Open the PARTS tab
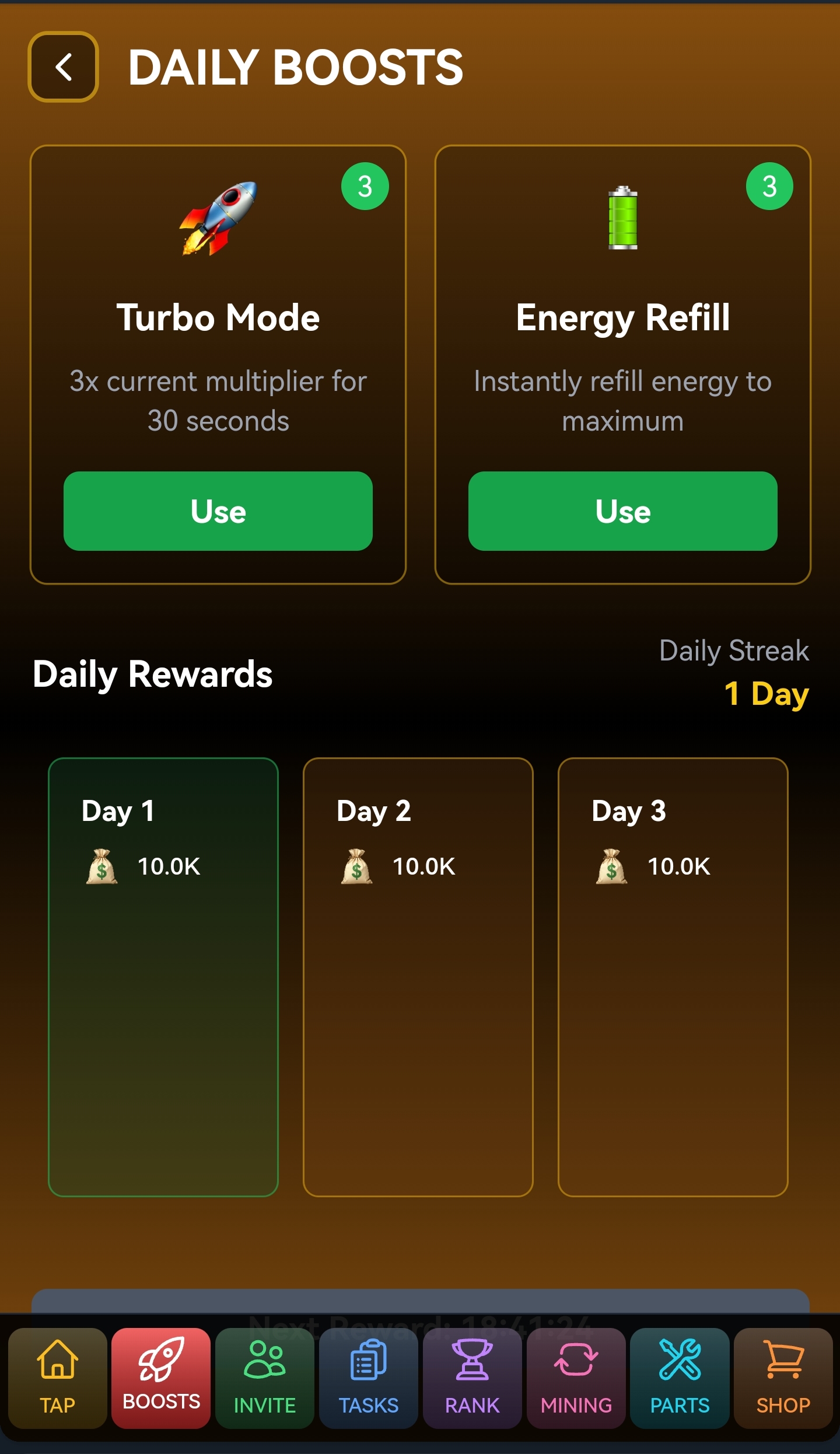This screenshot has height=1454, width=840. pyautogui.click(x=680, y=1377)
